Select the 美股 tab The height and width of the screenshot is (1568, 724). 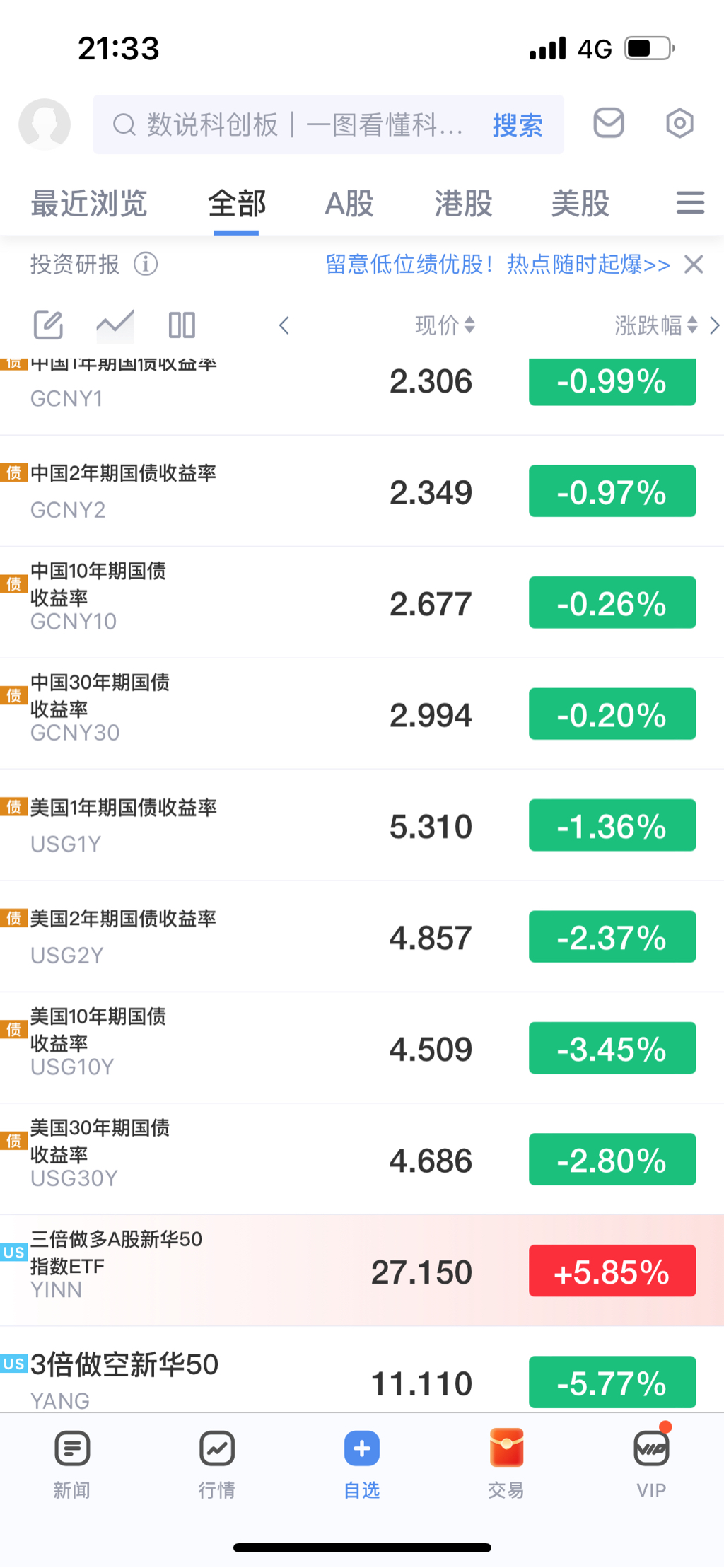[580, 204]
